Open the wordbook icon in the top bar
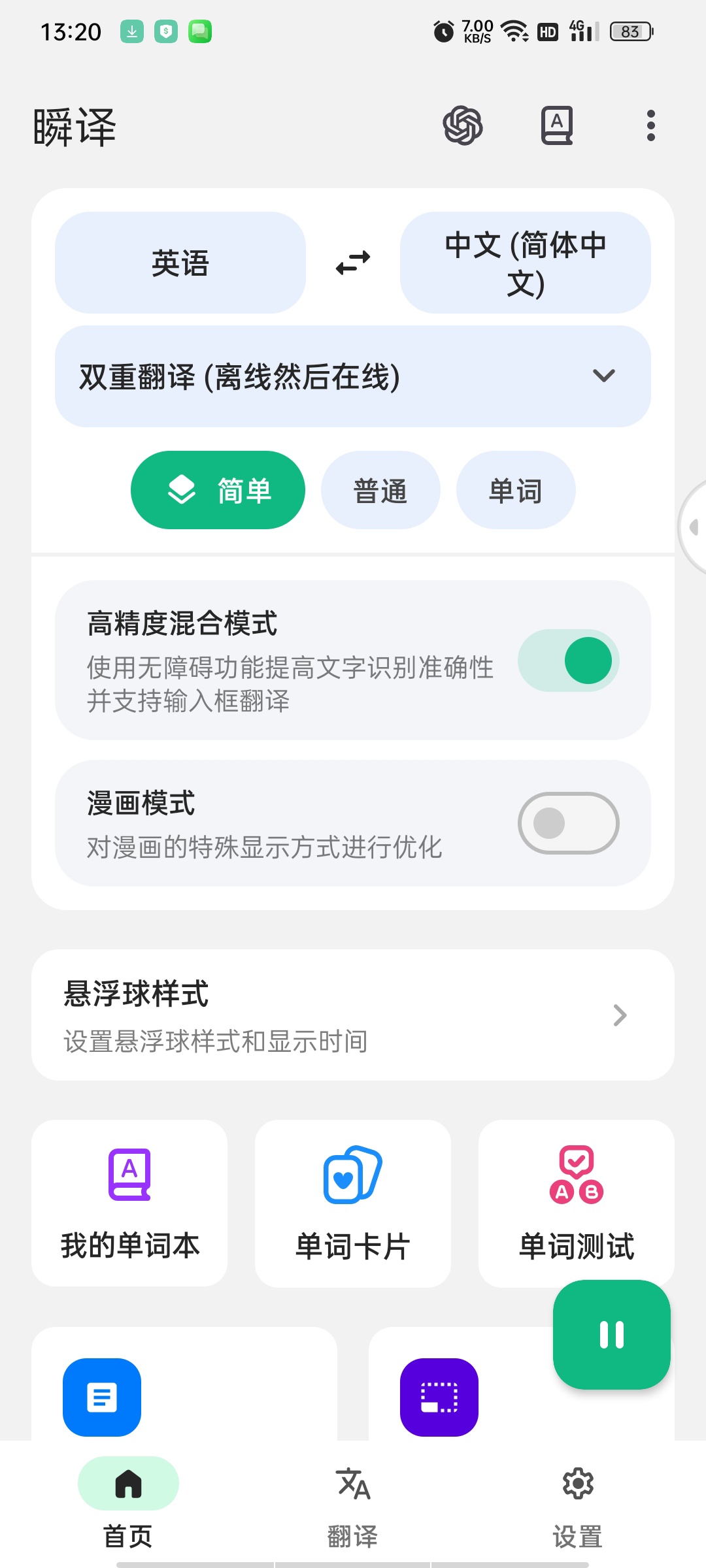The height and width of the screenshot is (1568, 706). (557, 125)
